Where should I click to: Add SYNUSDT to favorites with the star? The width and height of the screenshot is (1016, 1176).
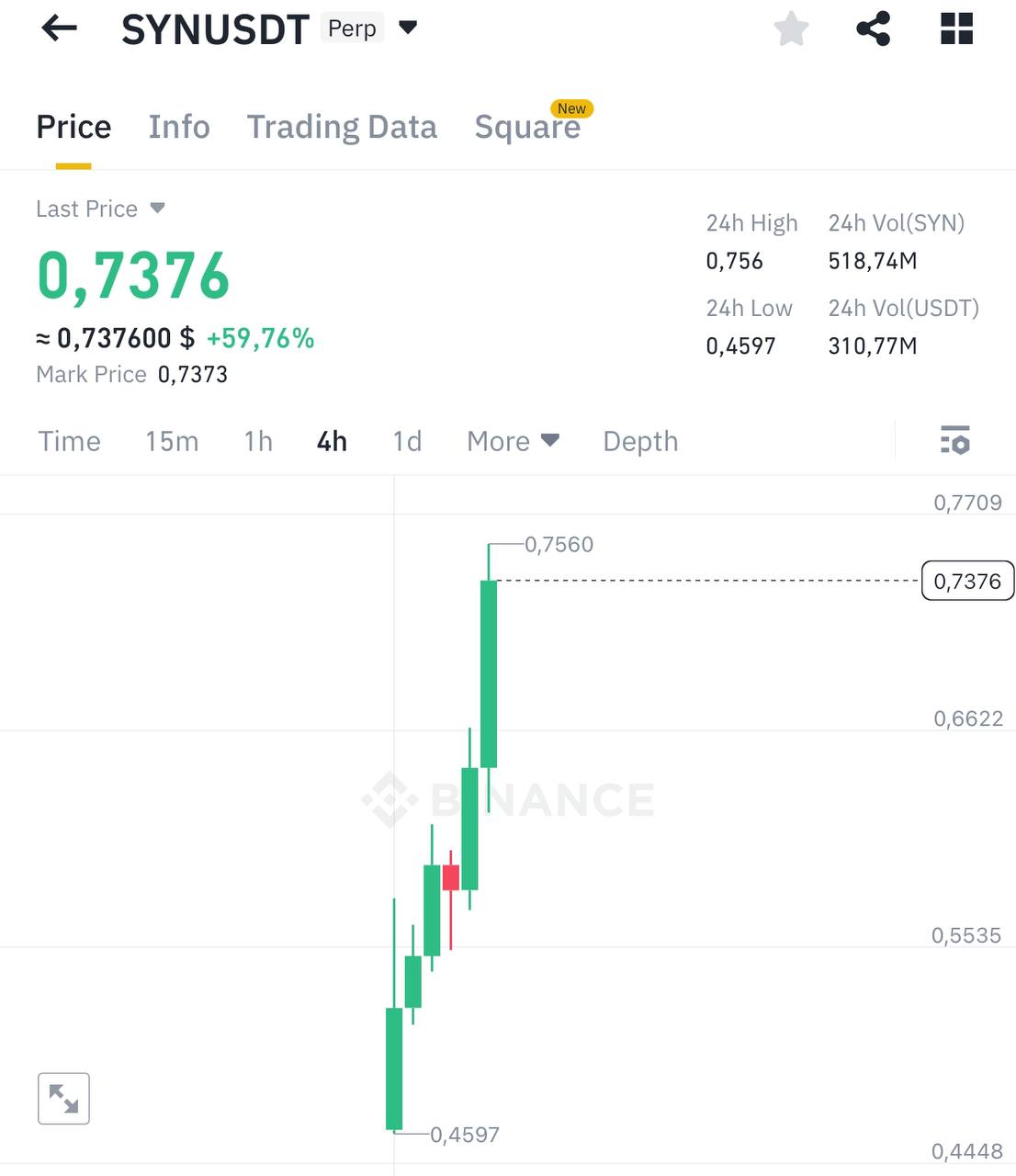pyautogui.click(x=791, y=28)
